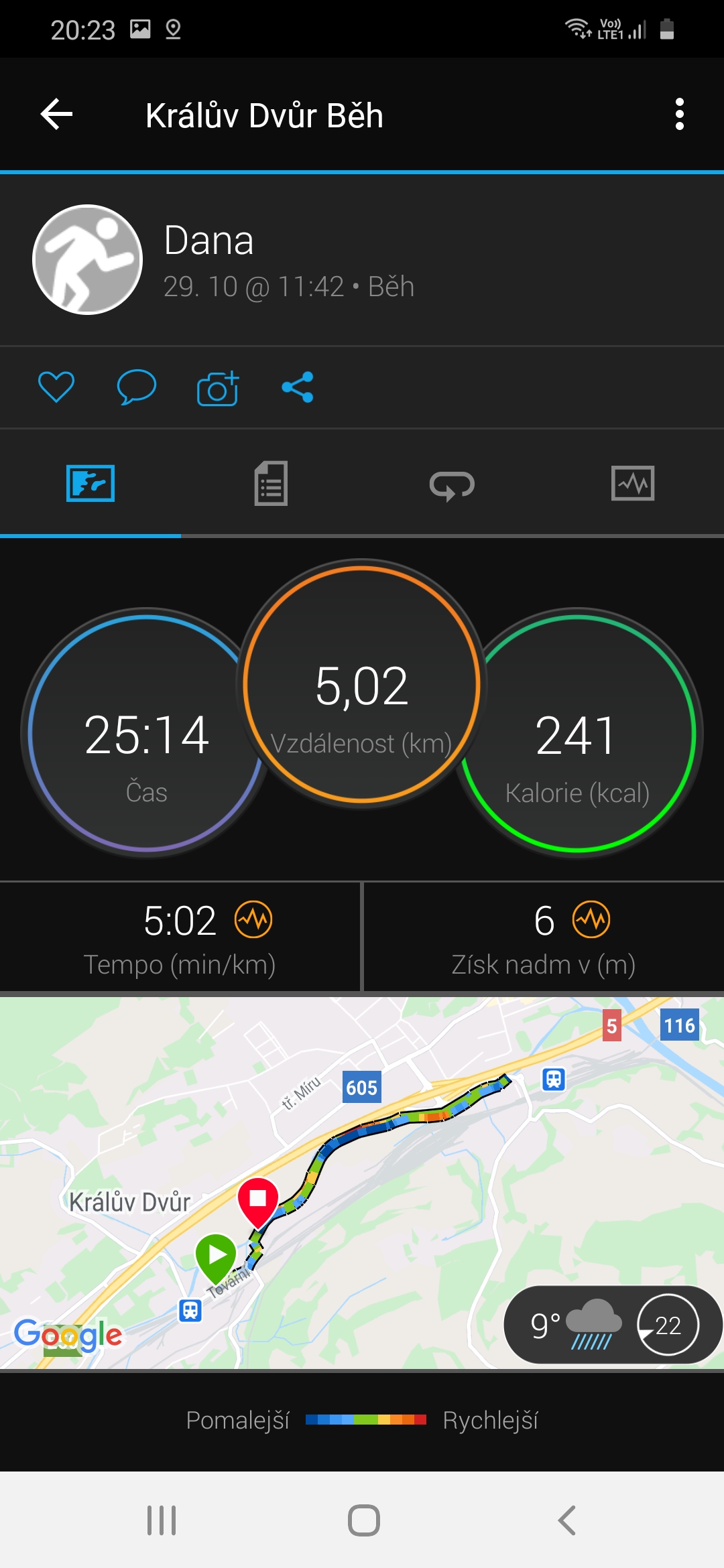
Task: Share this run activity
Action: 298,387
